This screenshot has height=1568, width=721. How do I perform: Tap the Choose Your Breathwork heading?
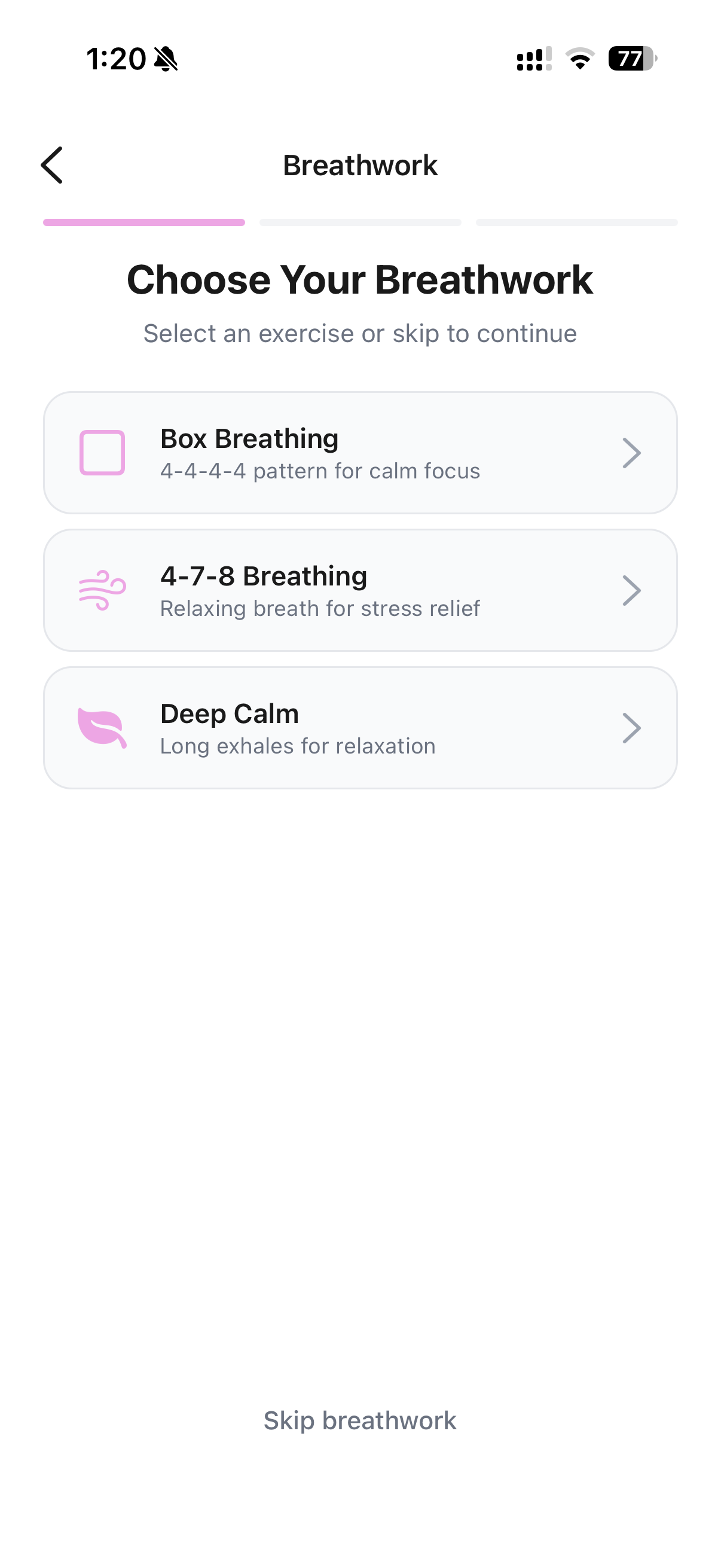coord(360,279)
